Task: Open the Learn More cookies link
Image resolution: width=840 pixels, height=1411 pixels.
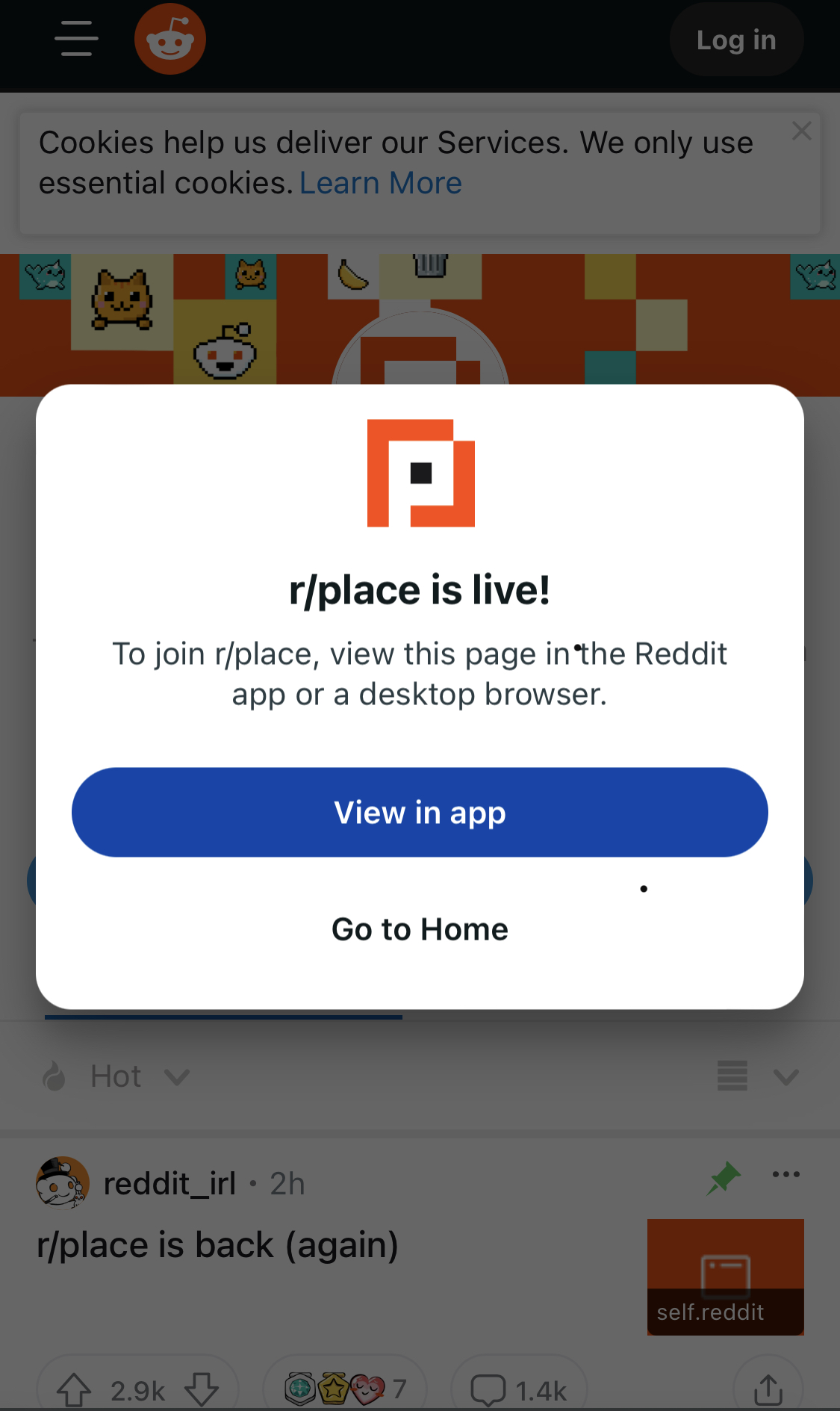Action: 381,183
